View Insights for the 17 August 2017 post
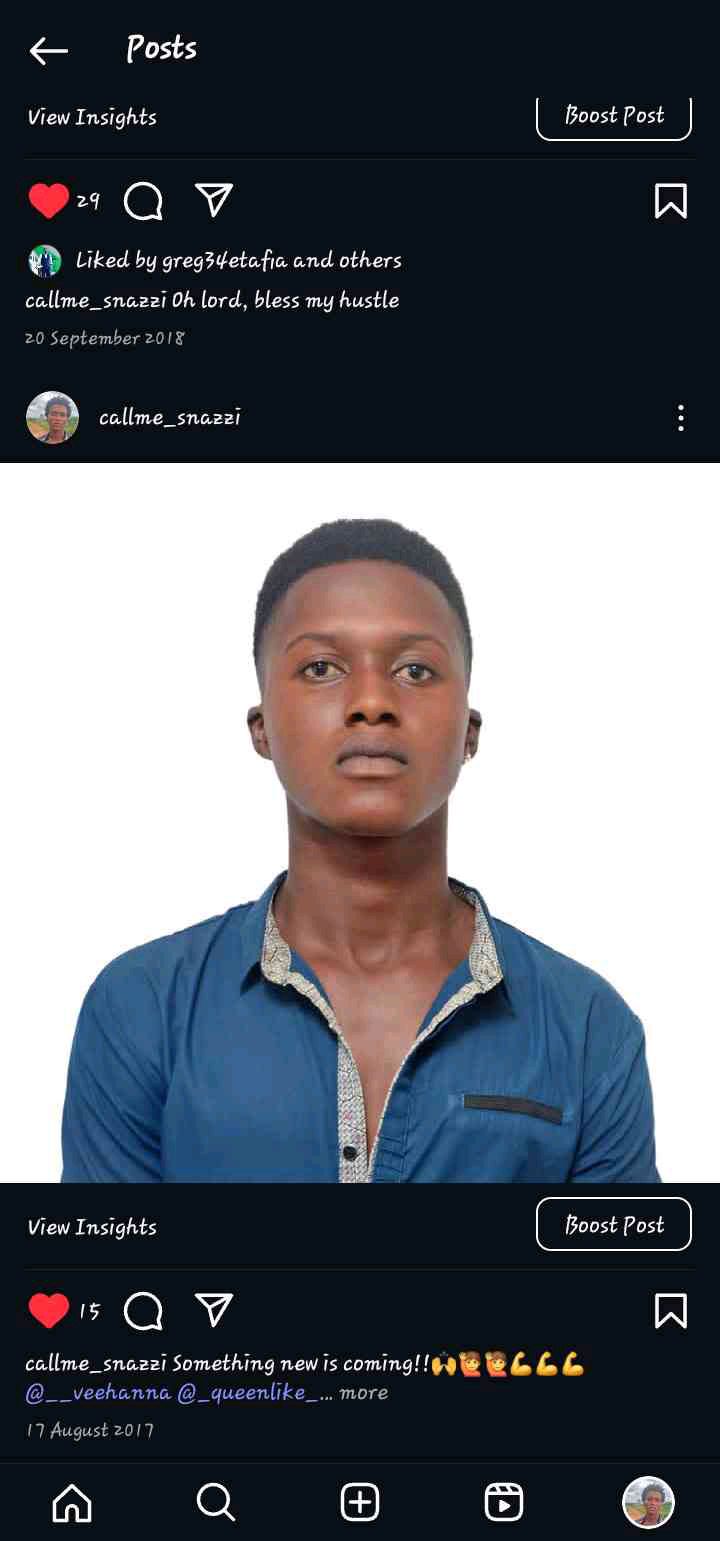Screen dimensions: 720x1541 (x=92, y=1227)
